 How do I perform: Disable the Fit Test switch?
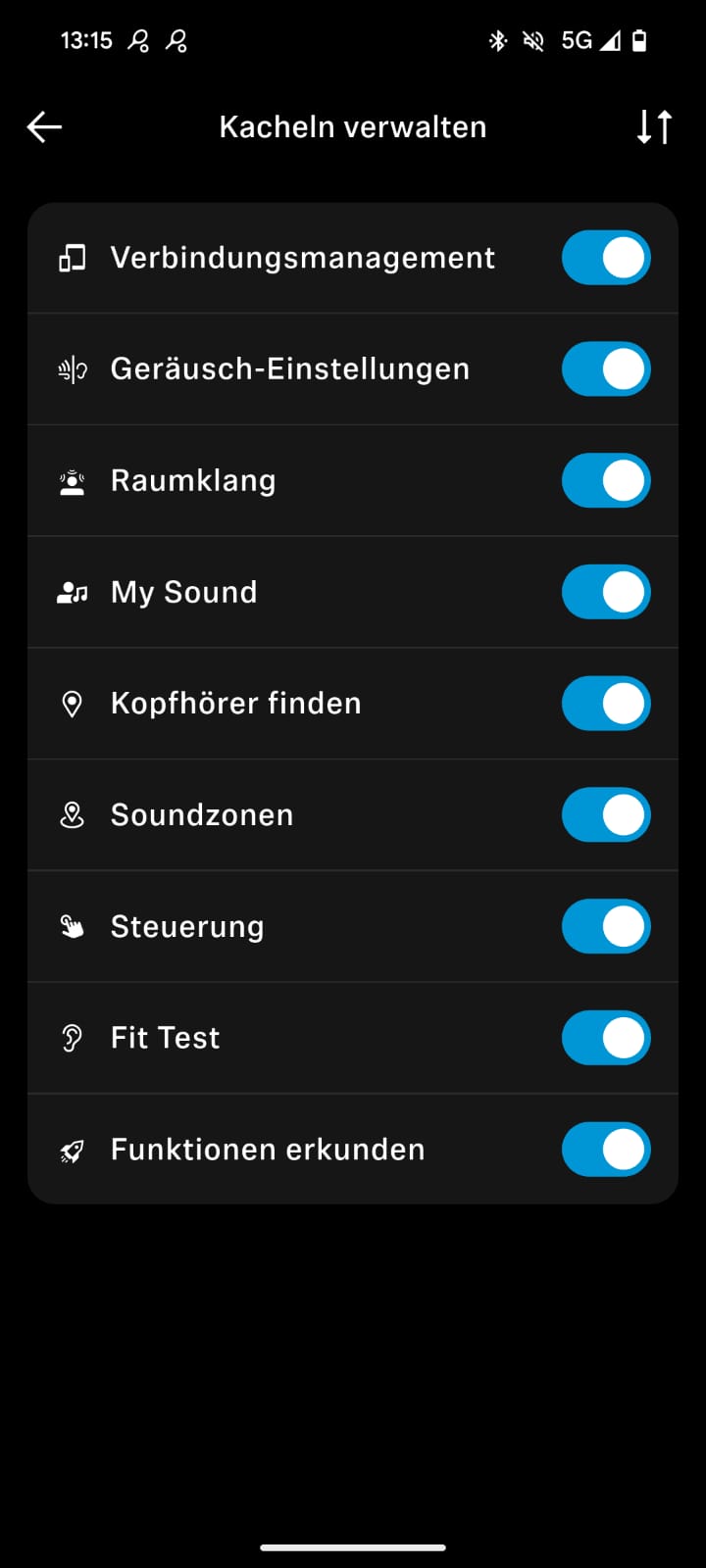[x=606, y=1038]
